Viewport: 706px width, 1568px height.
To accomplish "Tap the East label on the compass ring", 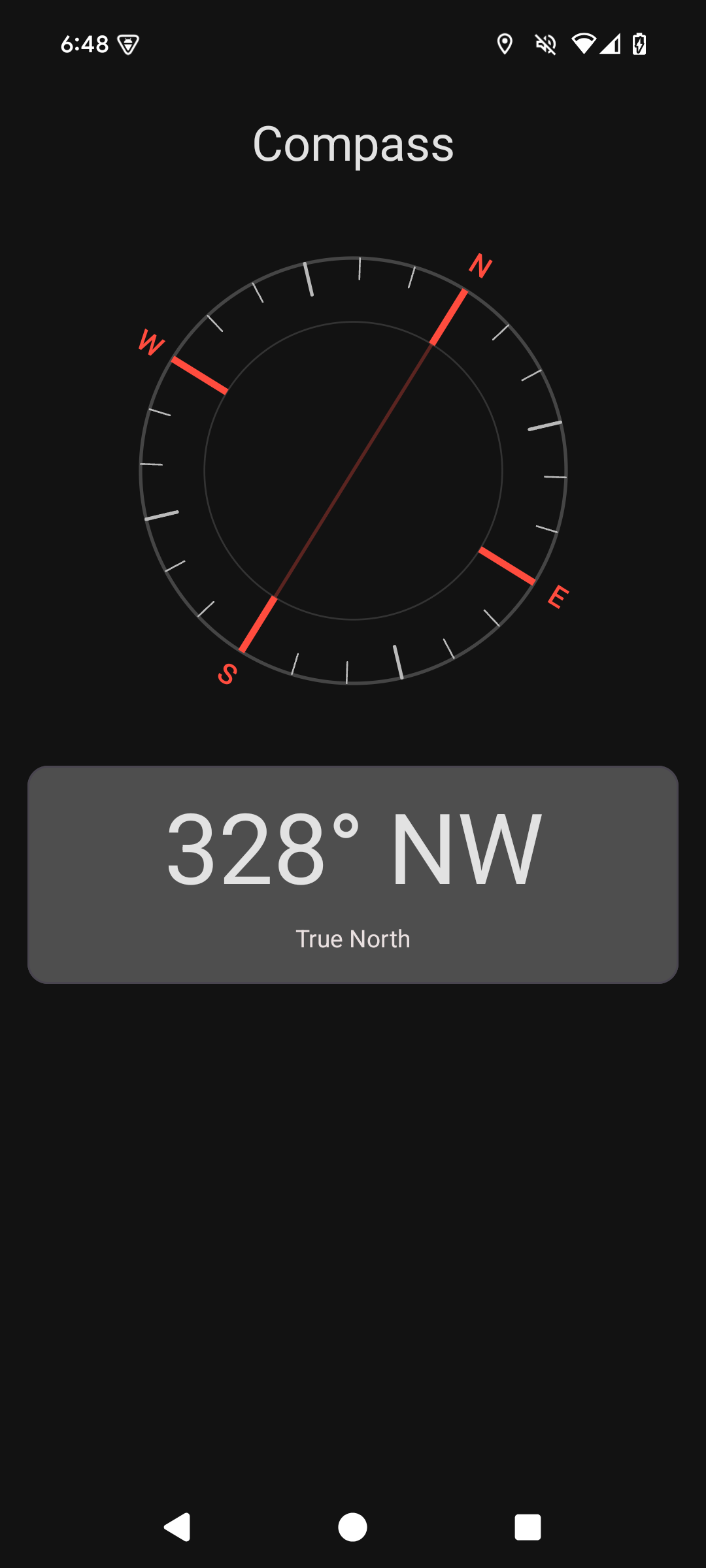I will pyautogui.click(x=559, y=596).
